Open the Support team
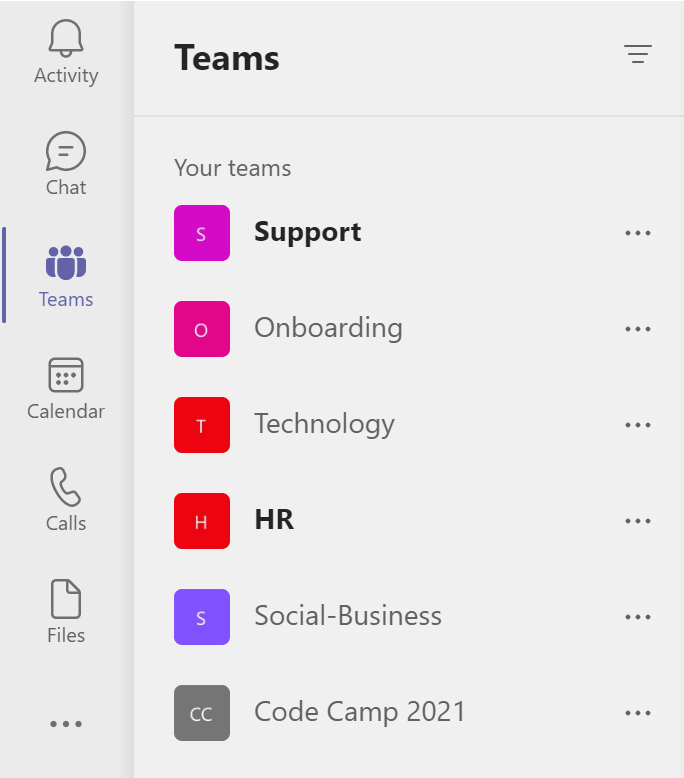 307,233
